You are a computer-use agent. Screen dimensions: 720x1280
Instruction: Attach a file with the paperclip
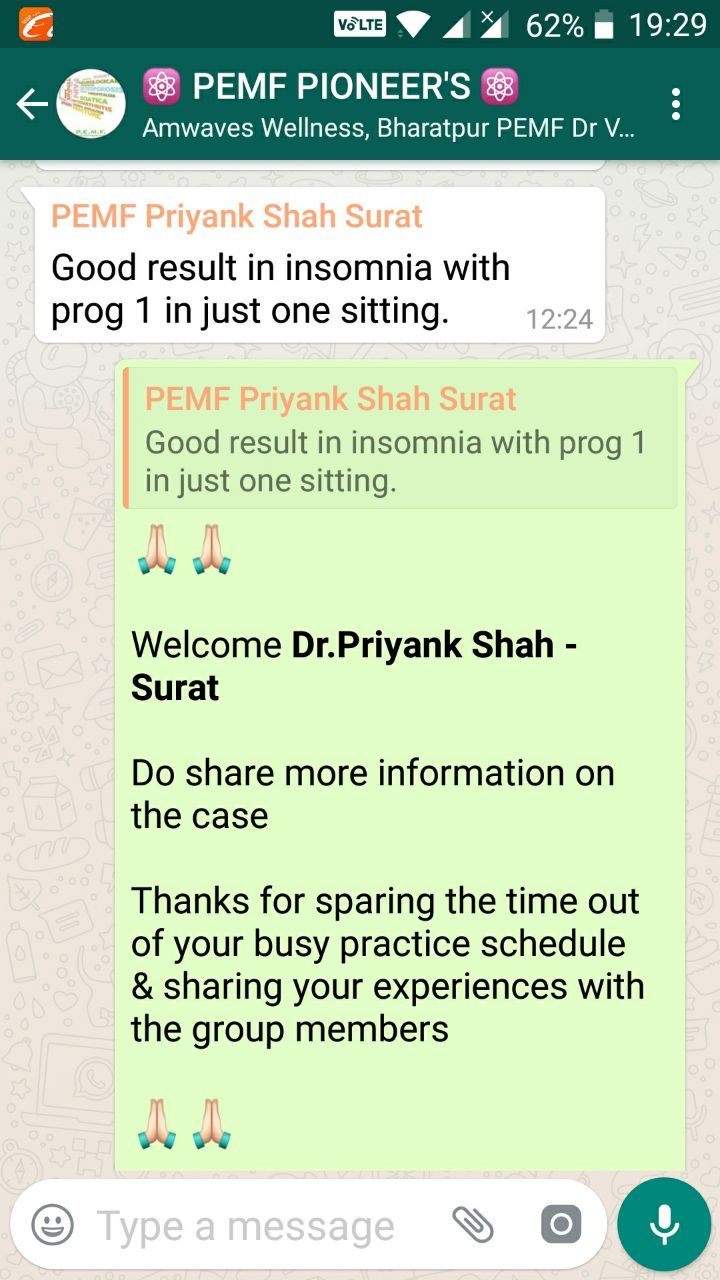(x=472, y=1224)
